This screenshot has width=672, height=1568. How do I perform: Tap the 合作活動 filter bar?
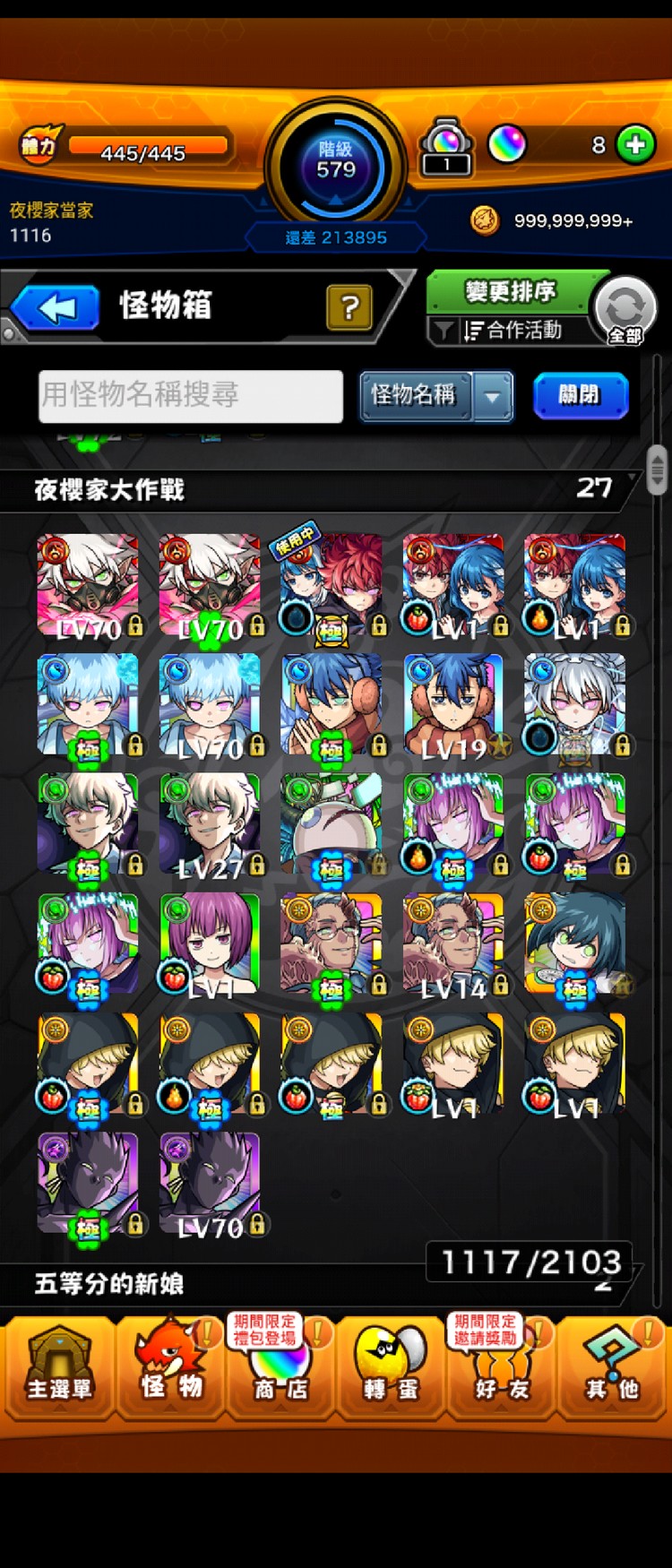511,331
